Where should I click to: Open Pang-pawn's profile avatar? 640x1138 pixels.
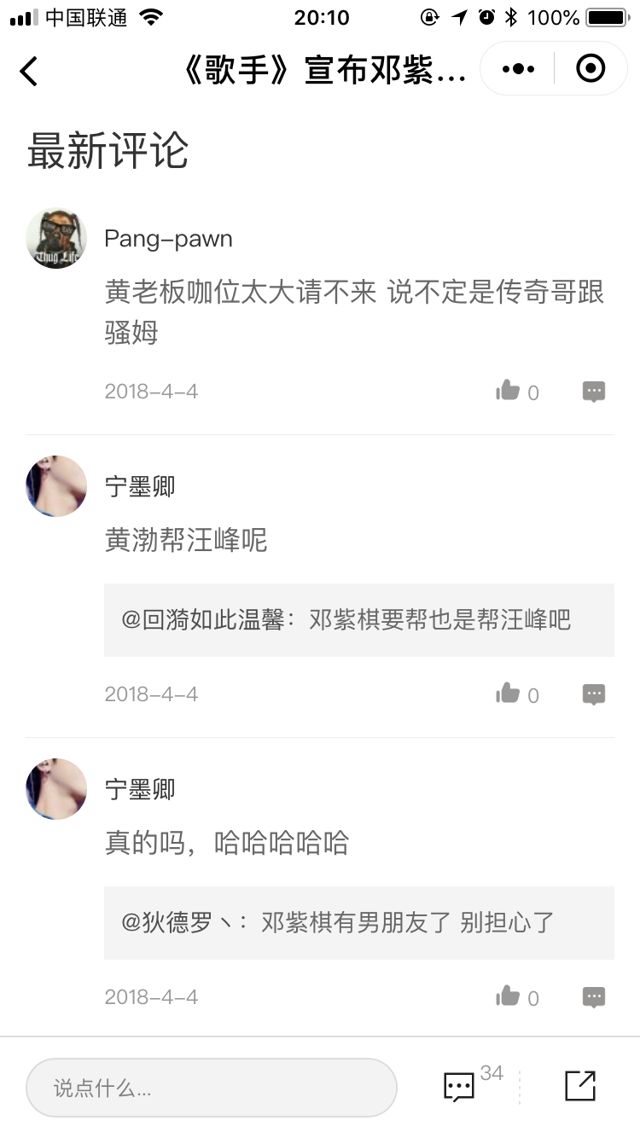[x=56, y=239]
